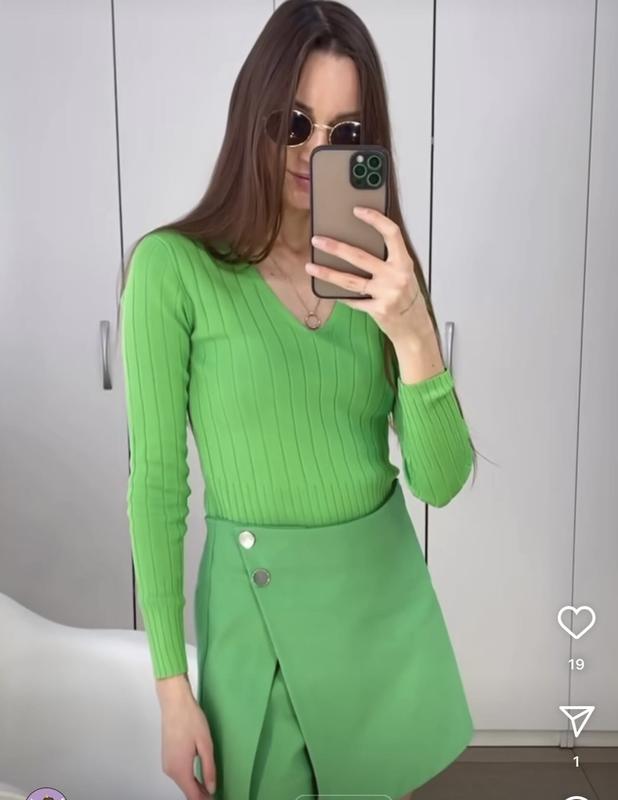This screenshot has height=800, width=618.
Task: Share this reel via the paper plane icon
Action: [576, 720]
